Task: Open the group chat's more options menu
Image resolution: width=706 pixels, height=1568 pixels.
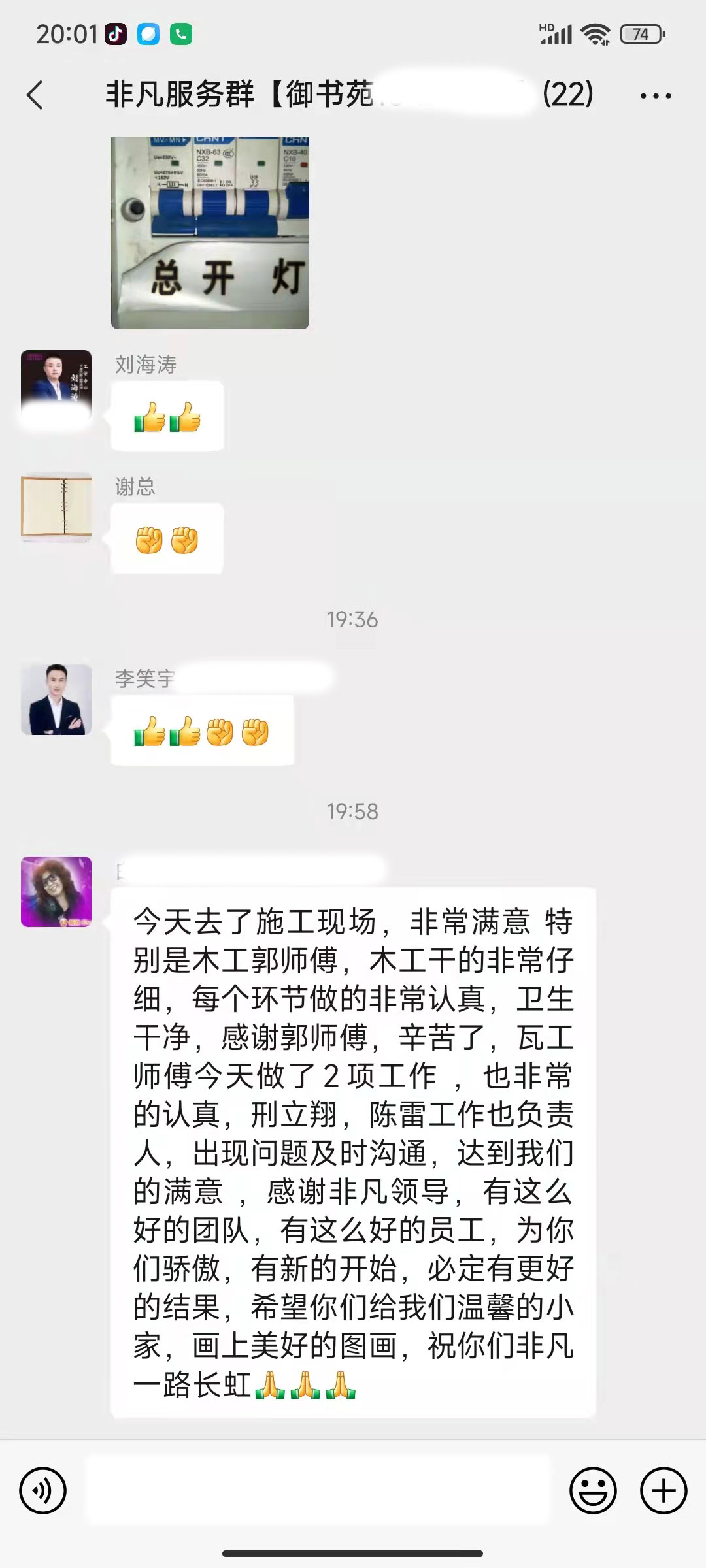Action: [655, 96]
